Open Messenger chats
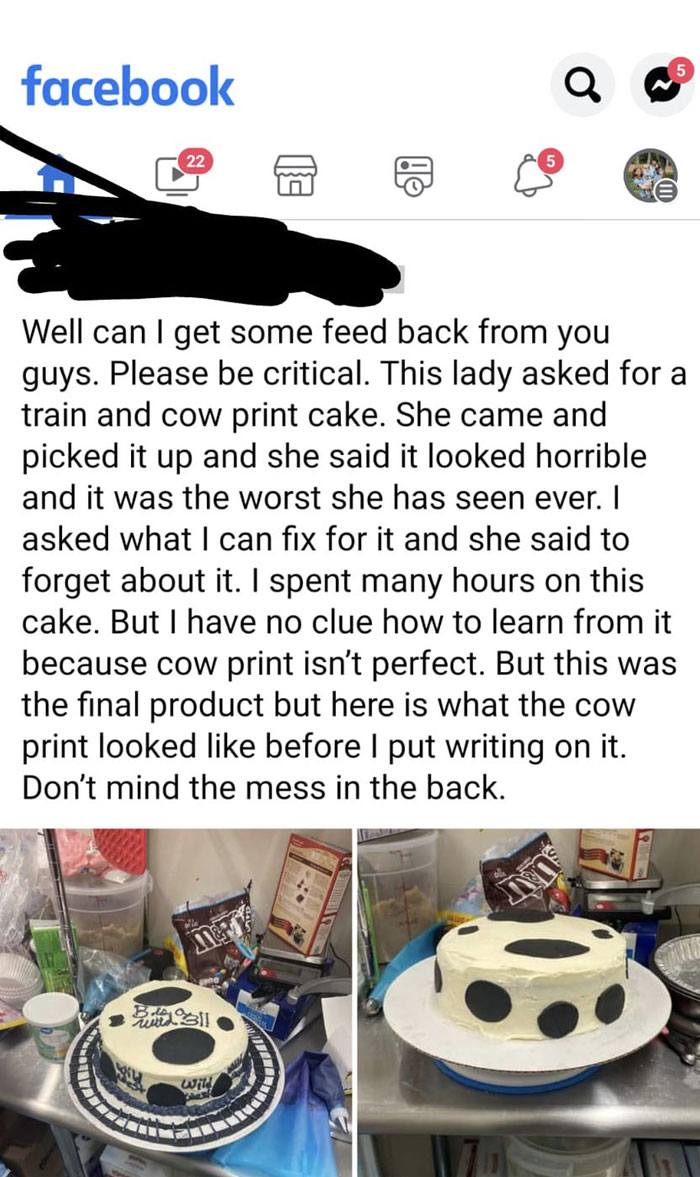The width and height of the screenshot is (700, 1177). [x=662, y=86]
